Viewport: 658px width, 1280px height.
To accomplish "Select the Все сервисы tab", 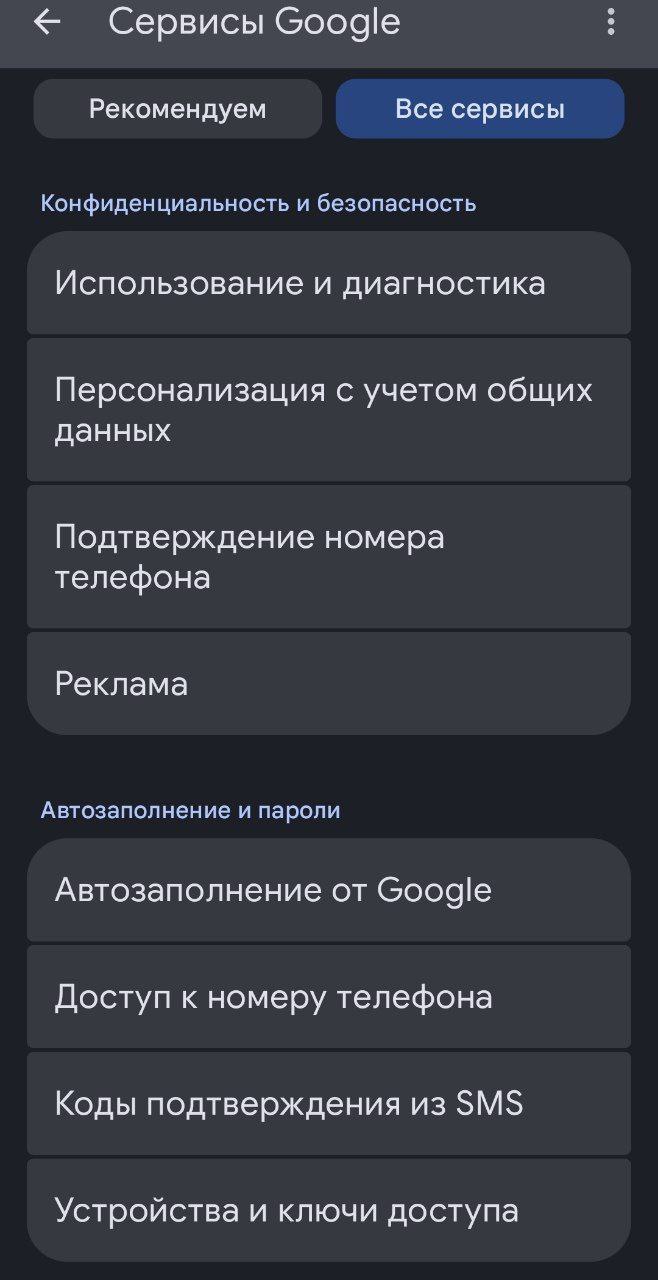I will pyautogui.click(x=480, y=109).
